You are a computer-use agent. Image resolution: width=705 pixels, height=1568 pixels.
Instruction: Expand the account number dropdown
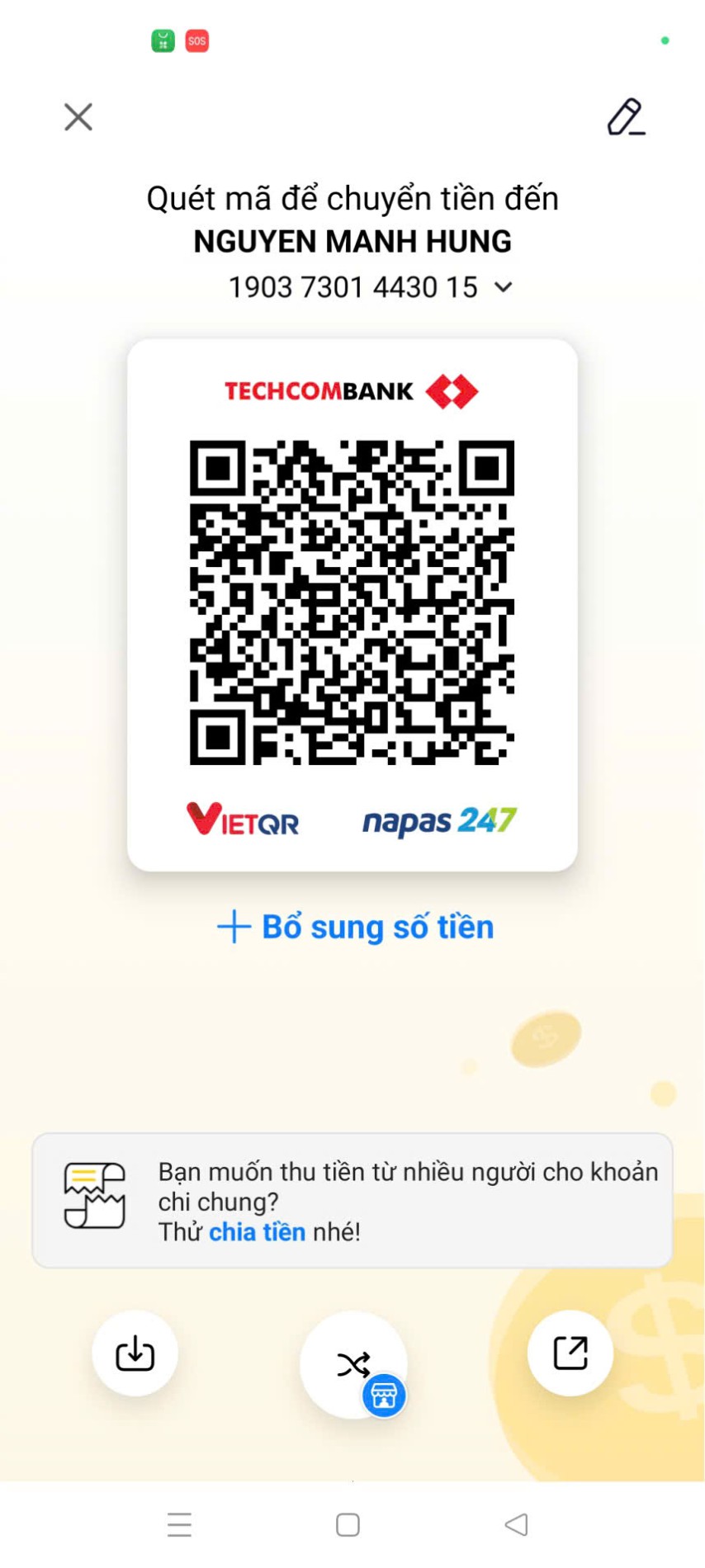503,287
